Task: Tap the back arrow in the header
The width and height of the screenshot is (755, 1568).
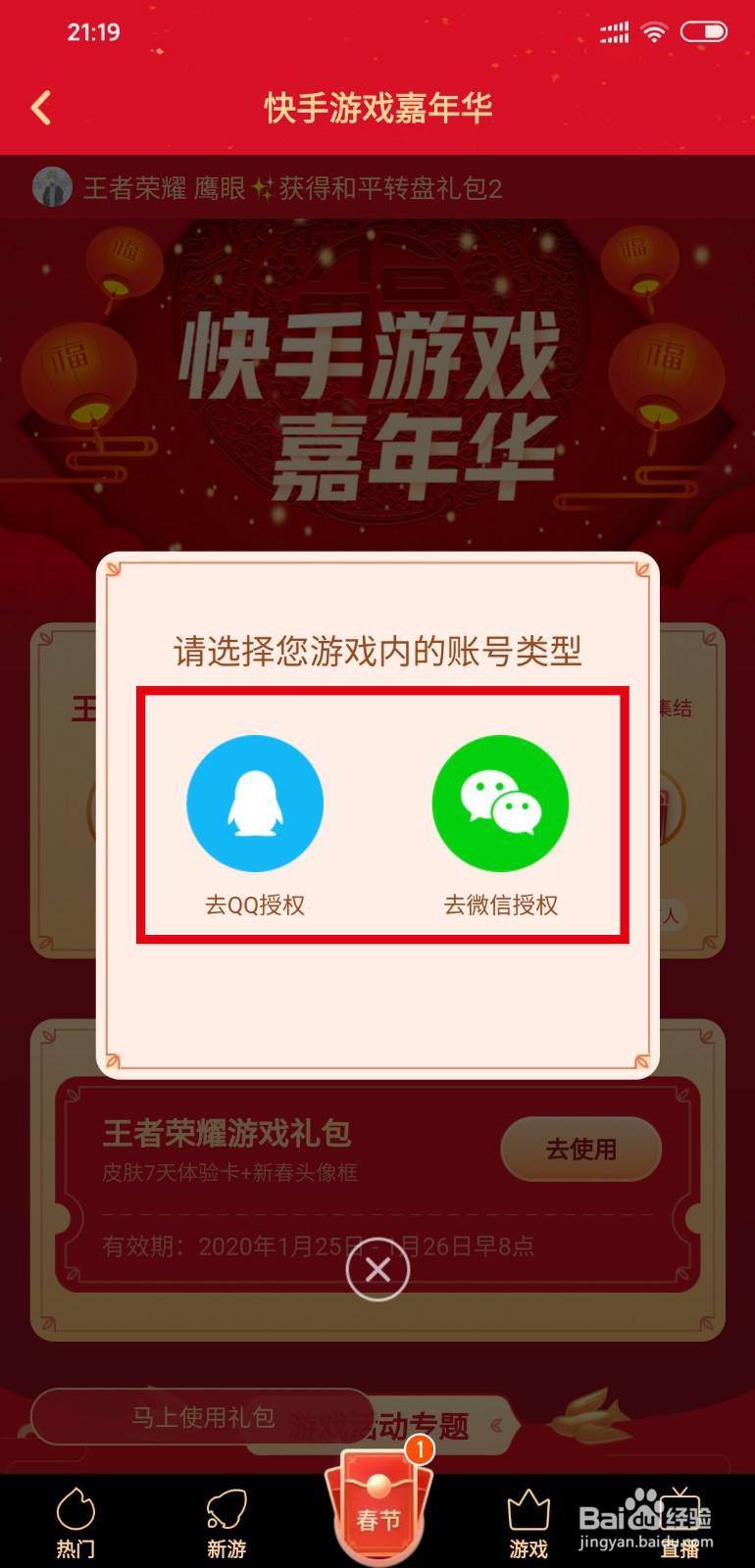Action: click(x=39, y=108)
